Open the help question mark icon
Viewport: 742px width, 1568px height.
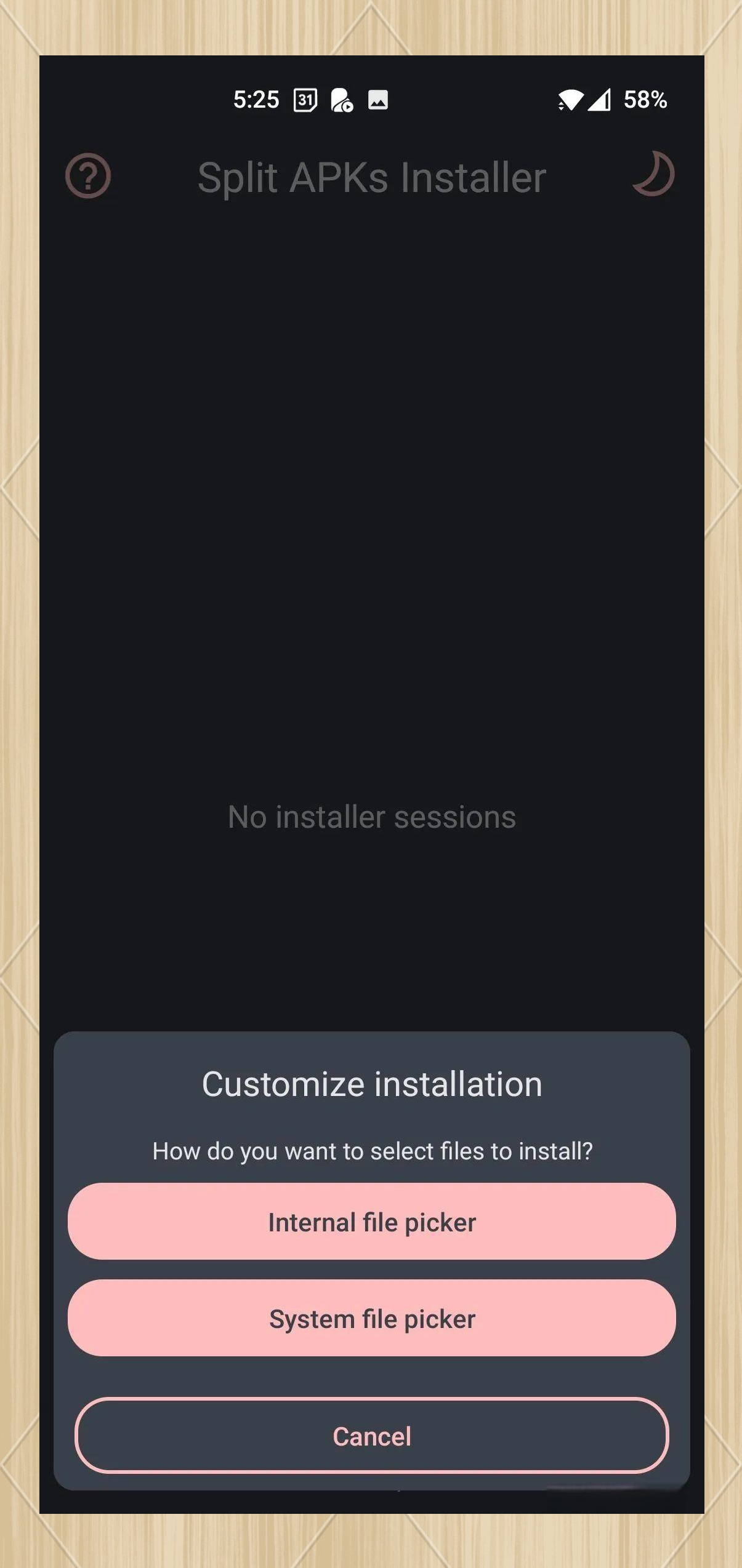88,176
